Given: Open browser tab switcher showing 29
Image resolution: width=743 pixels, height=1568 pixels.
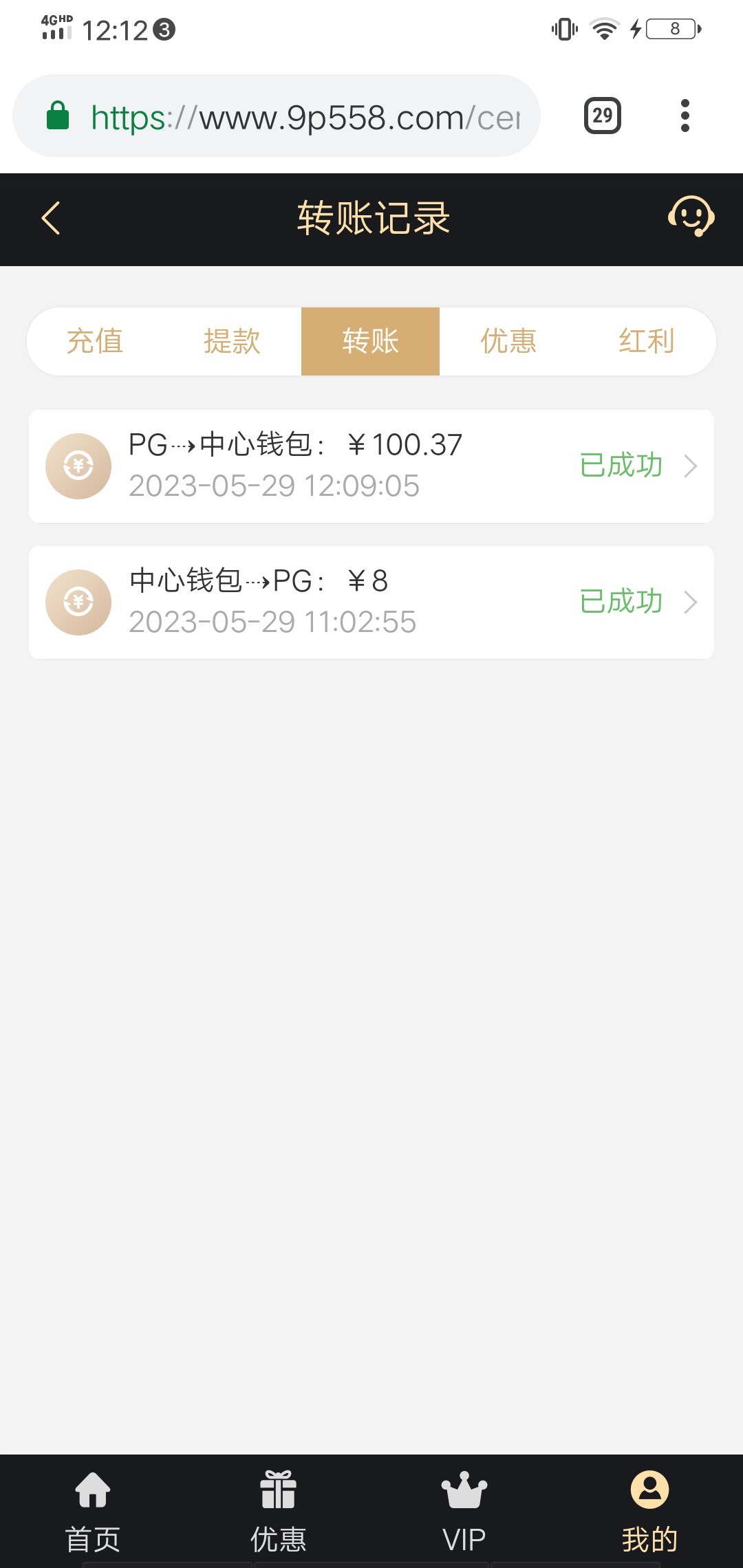Looking at the screenshot, I should click(603, 116).
